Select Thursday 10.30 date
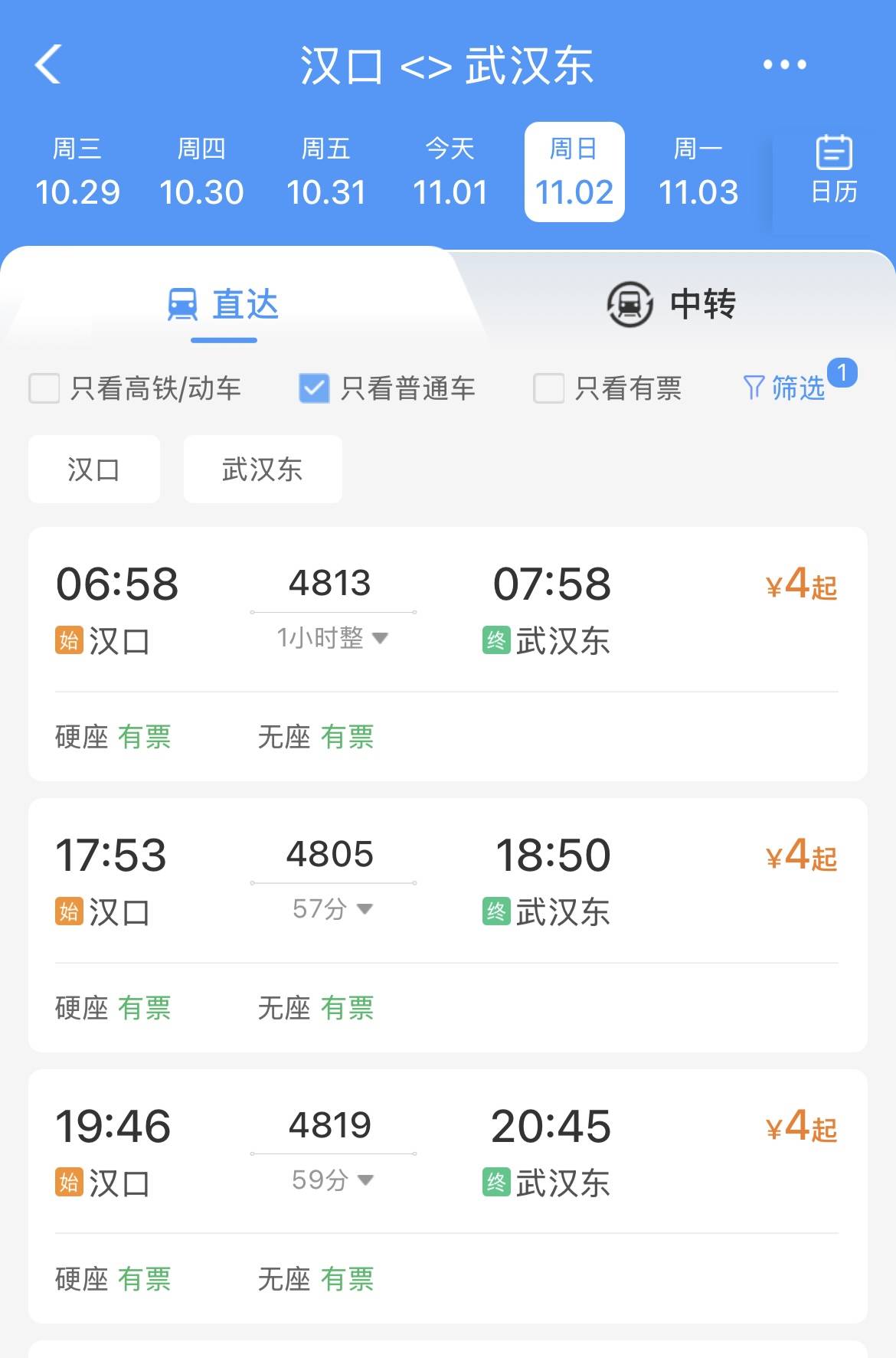This screenshot has width=896, height=1358. point(201,172)
